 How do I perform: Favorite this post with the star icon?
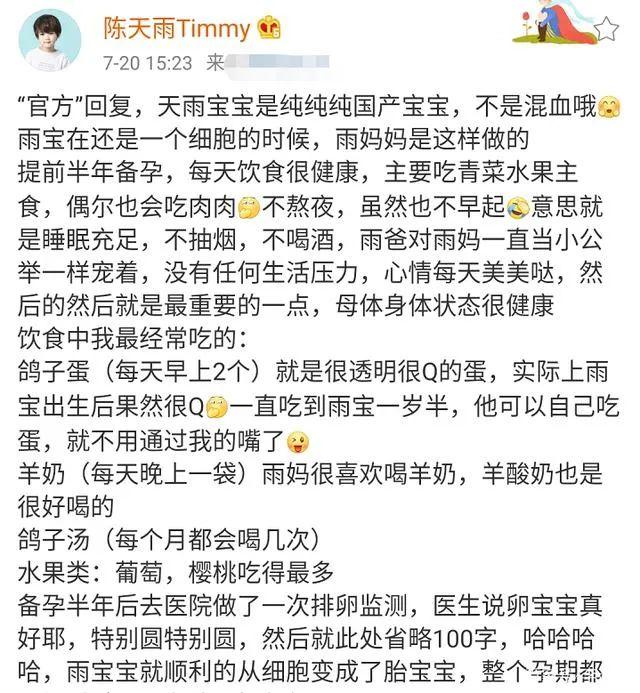click(607, 29)
